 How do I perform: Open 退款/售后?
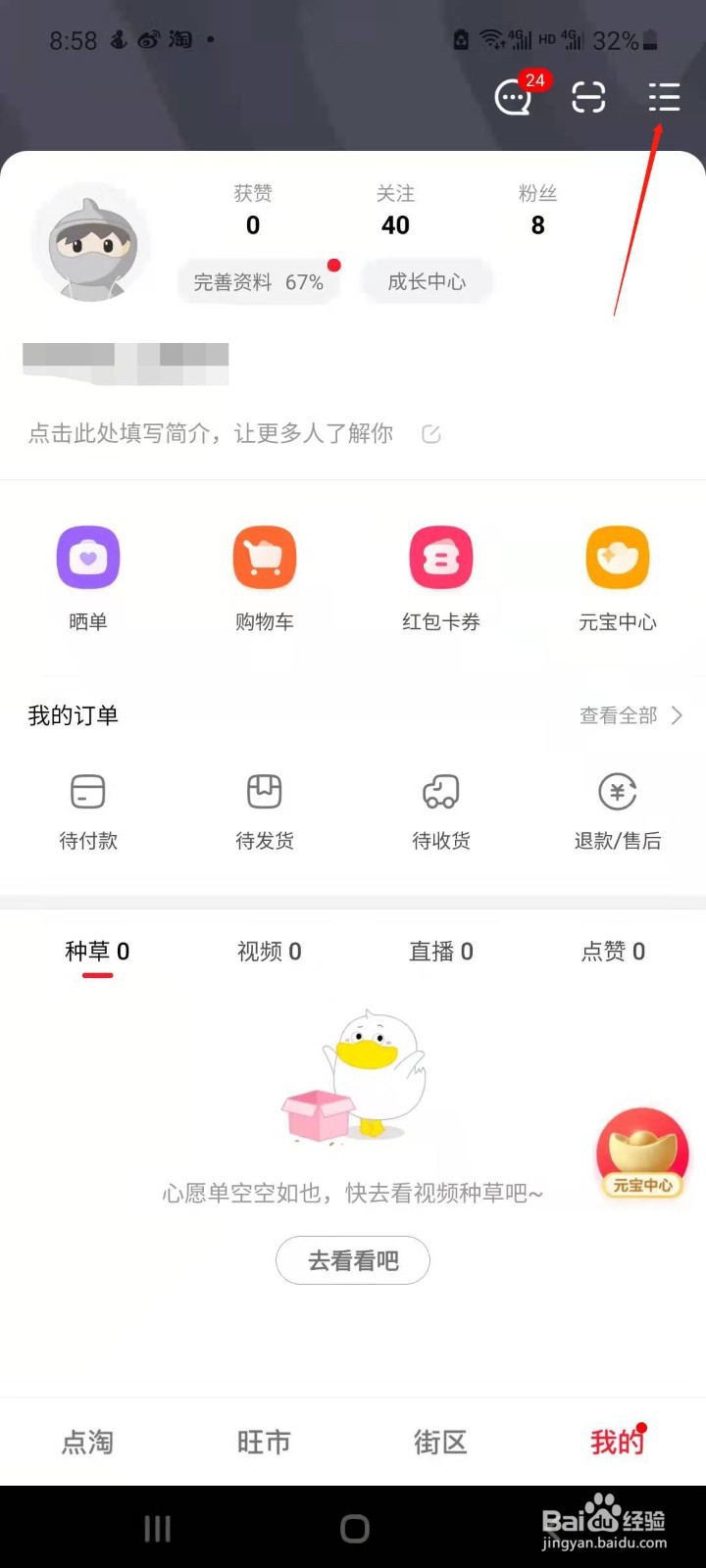click(618, 811)
